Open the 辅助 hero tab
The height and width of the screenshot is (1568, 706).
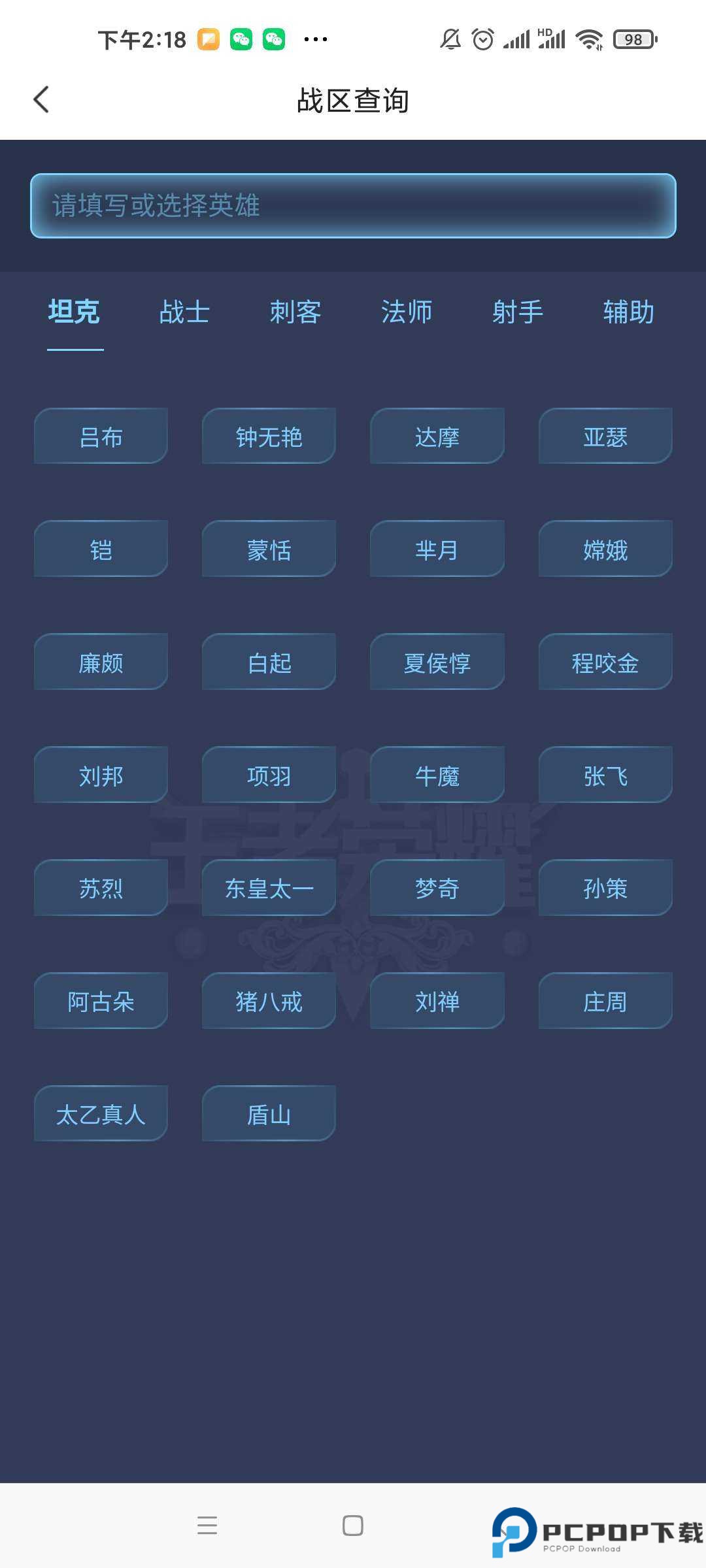point(628,312)
